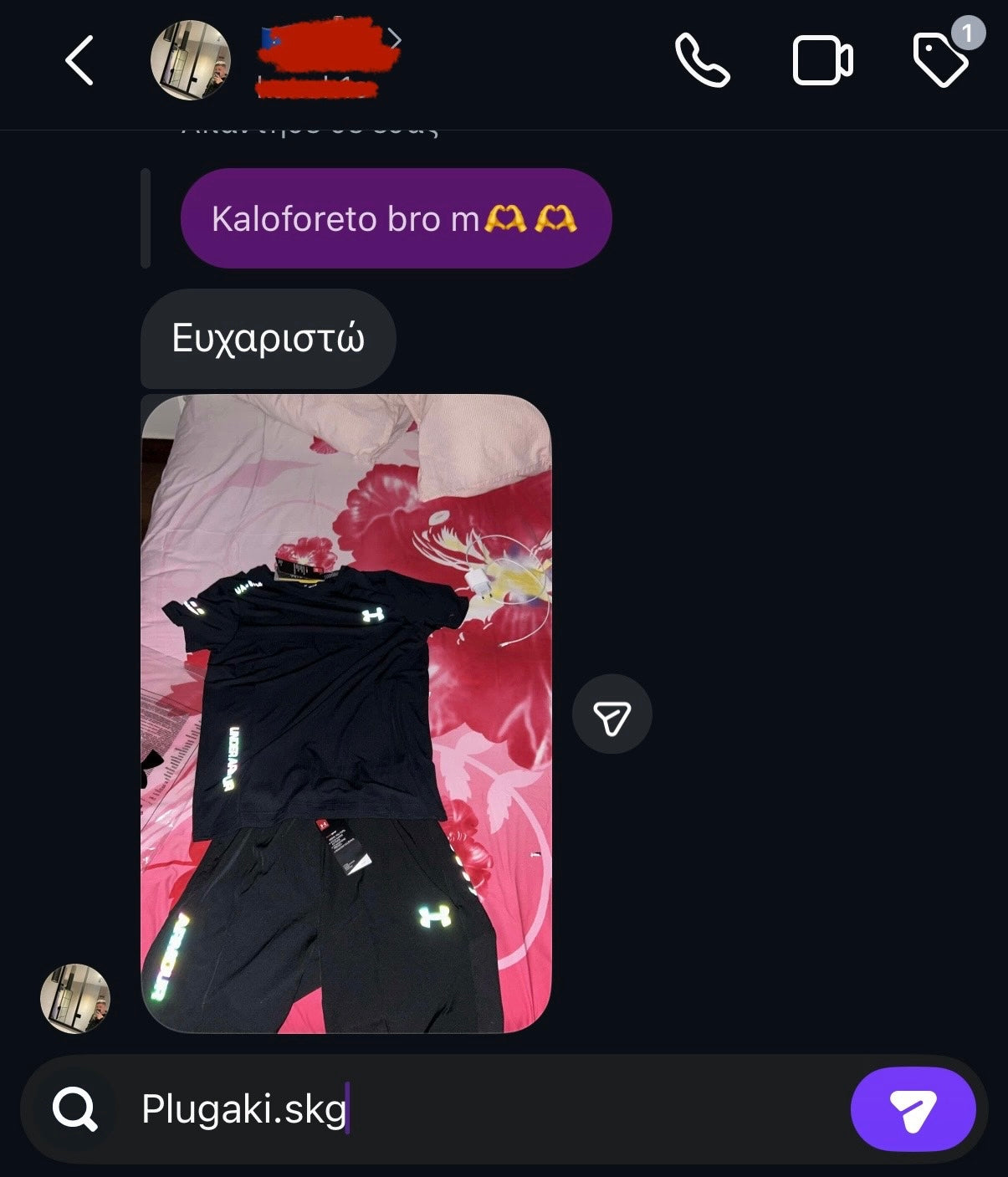Viewport: 1008px width, 1177px height.
Task: Tap the search icon in the message bar
Action: point(75,1109)
